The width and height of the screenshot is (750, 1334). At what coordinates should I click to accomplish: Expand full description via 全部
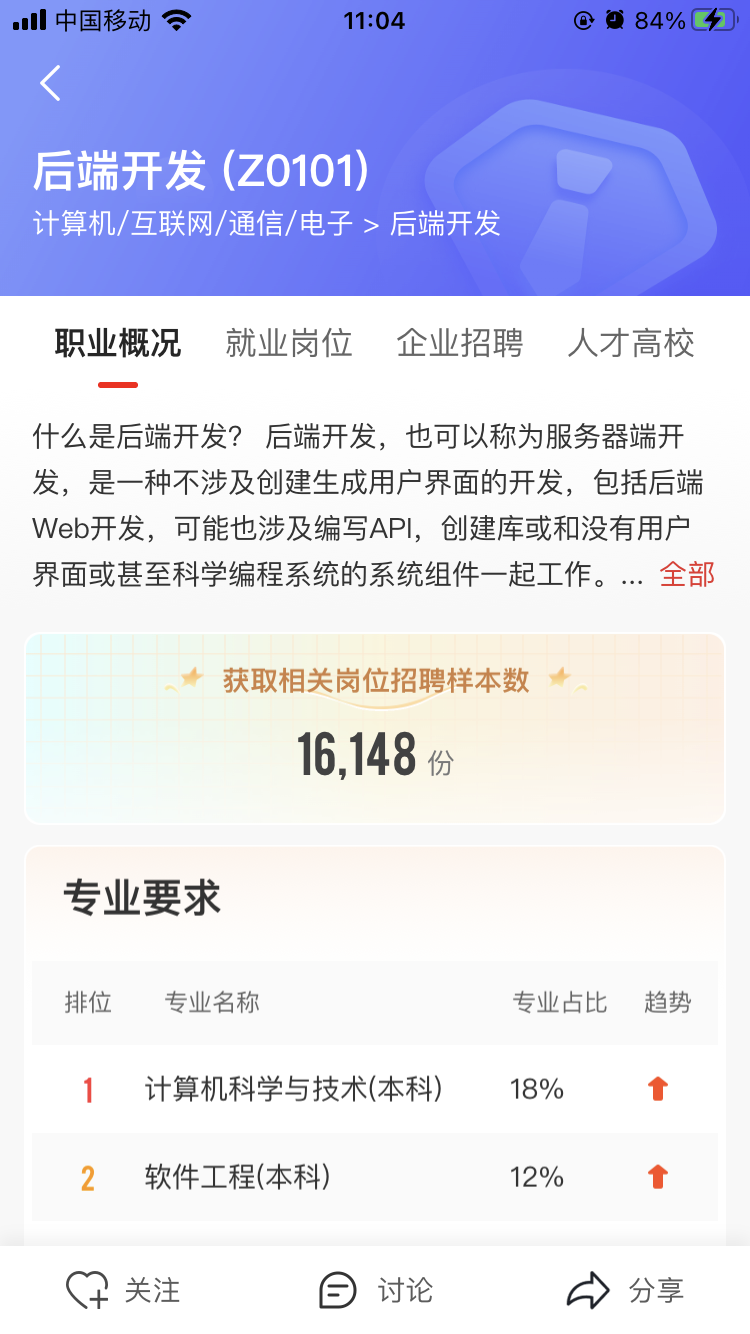[687, 574]
